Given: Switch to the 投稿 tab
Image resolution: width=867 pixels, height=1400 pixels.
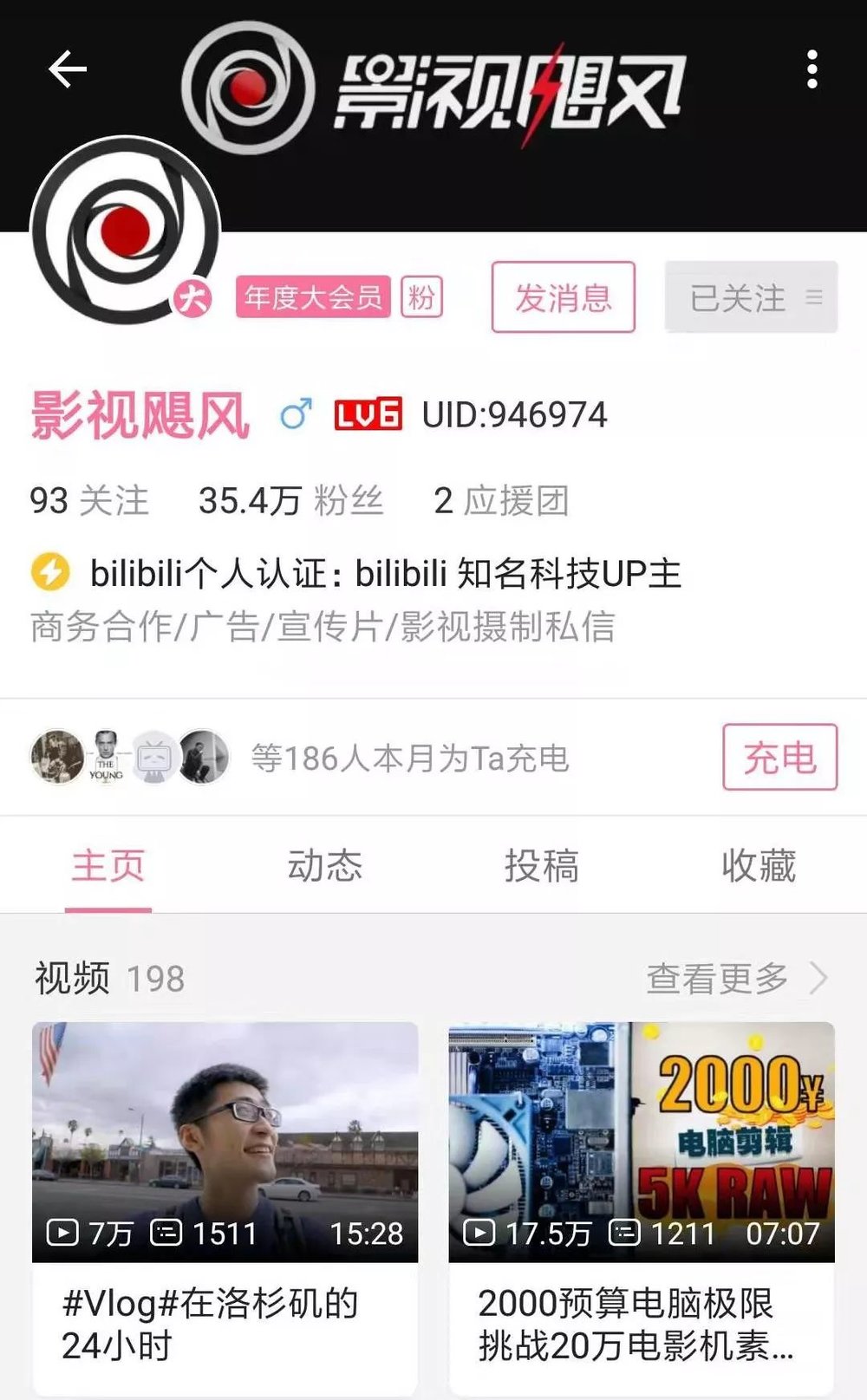Looking at the screenshot, I should pos(541,865).
